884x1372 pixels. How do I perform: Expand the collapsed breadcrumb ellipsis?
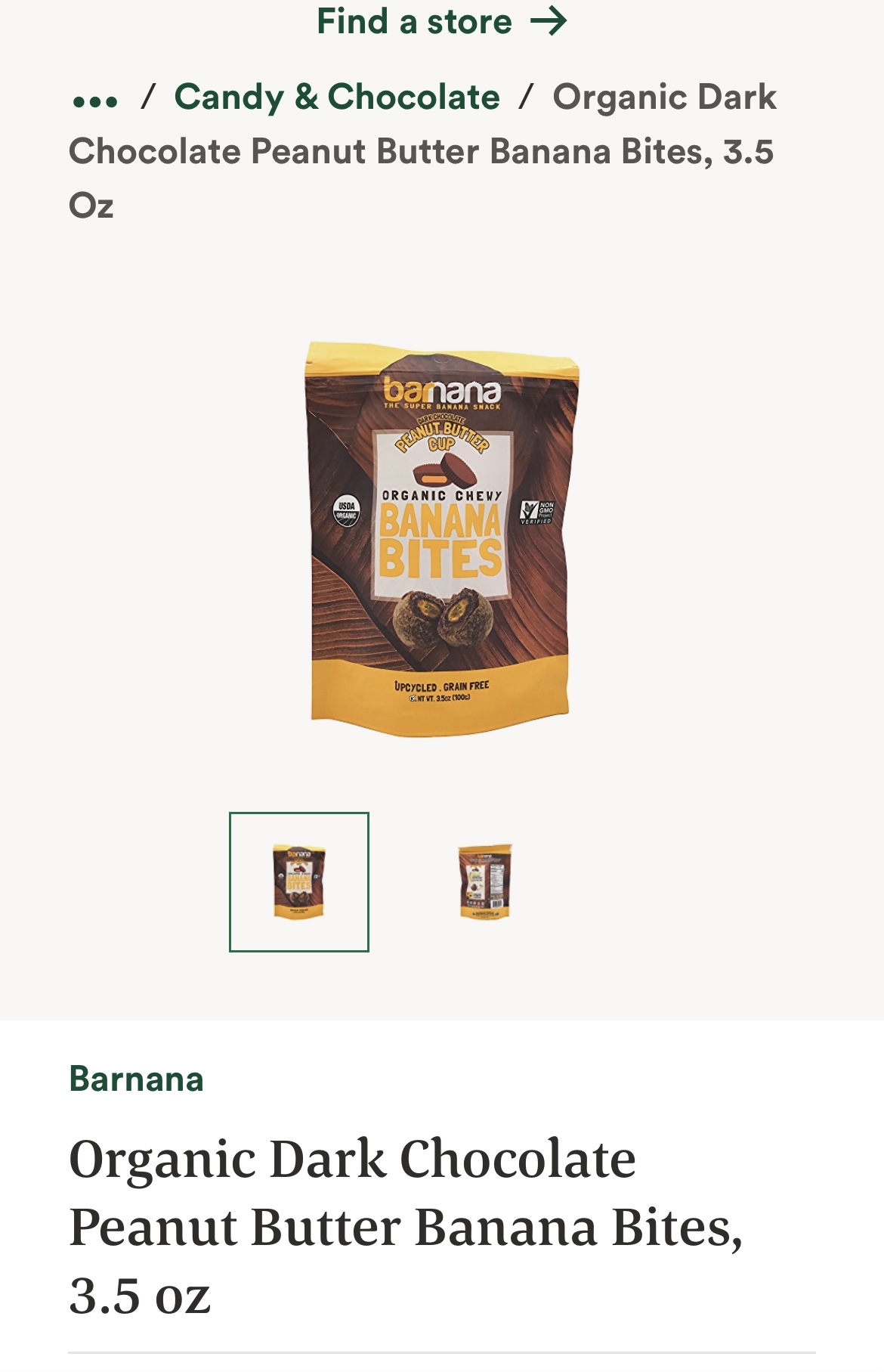95,101
